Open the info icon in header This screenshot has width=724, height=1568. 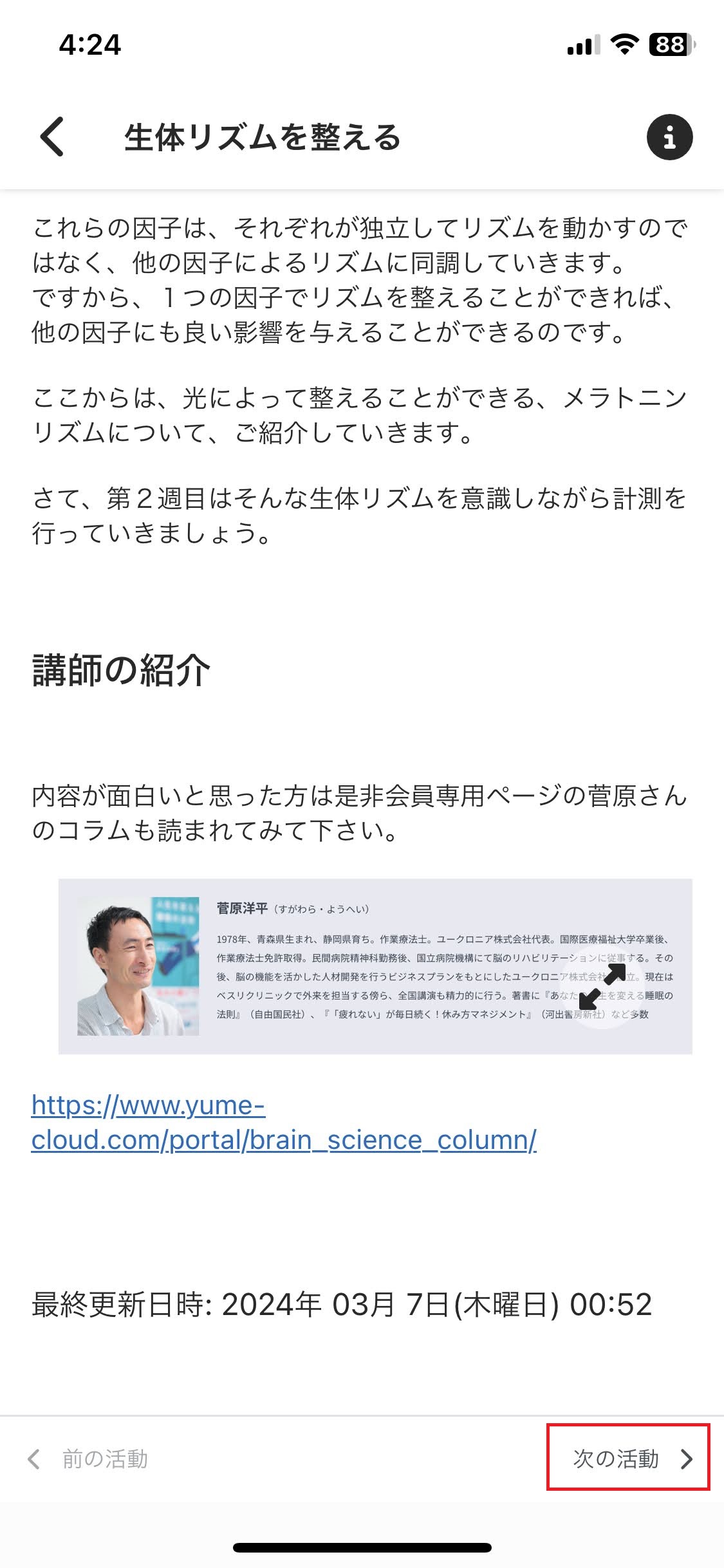point(669,137)
